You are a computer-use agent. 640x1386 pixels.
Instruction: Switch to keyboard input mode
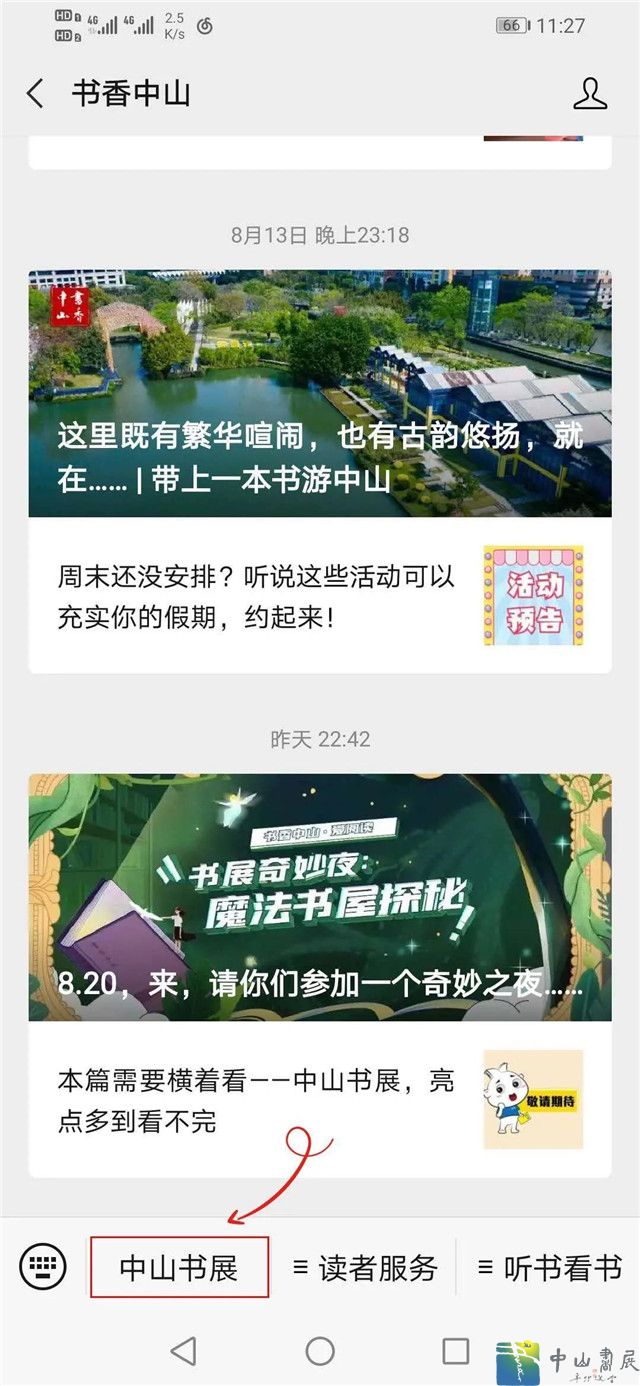43,1267
